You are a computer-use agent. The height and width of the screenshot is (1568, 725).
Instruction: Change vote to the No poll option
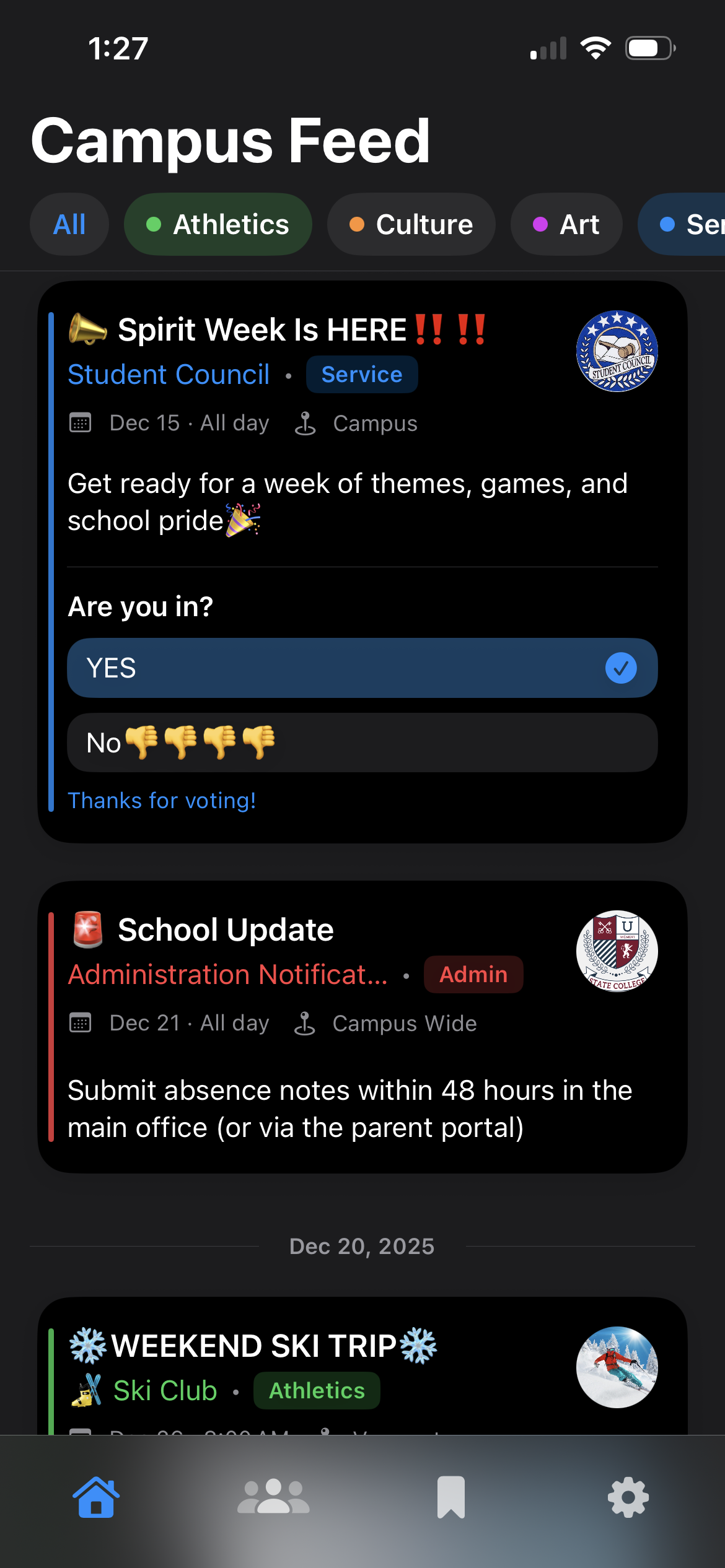362,743
